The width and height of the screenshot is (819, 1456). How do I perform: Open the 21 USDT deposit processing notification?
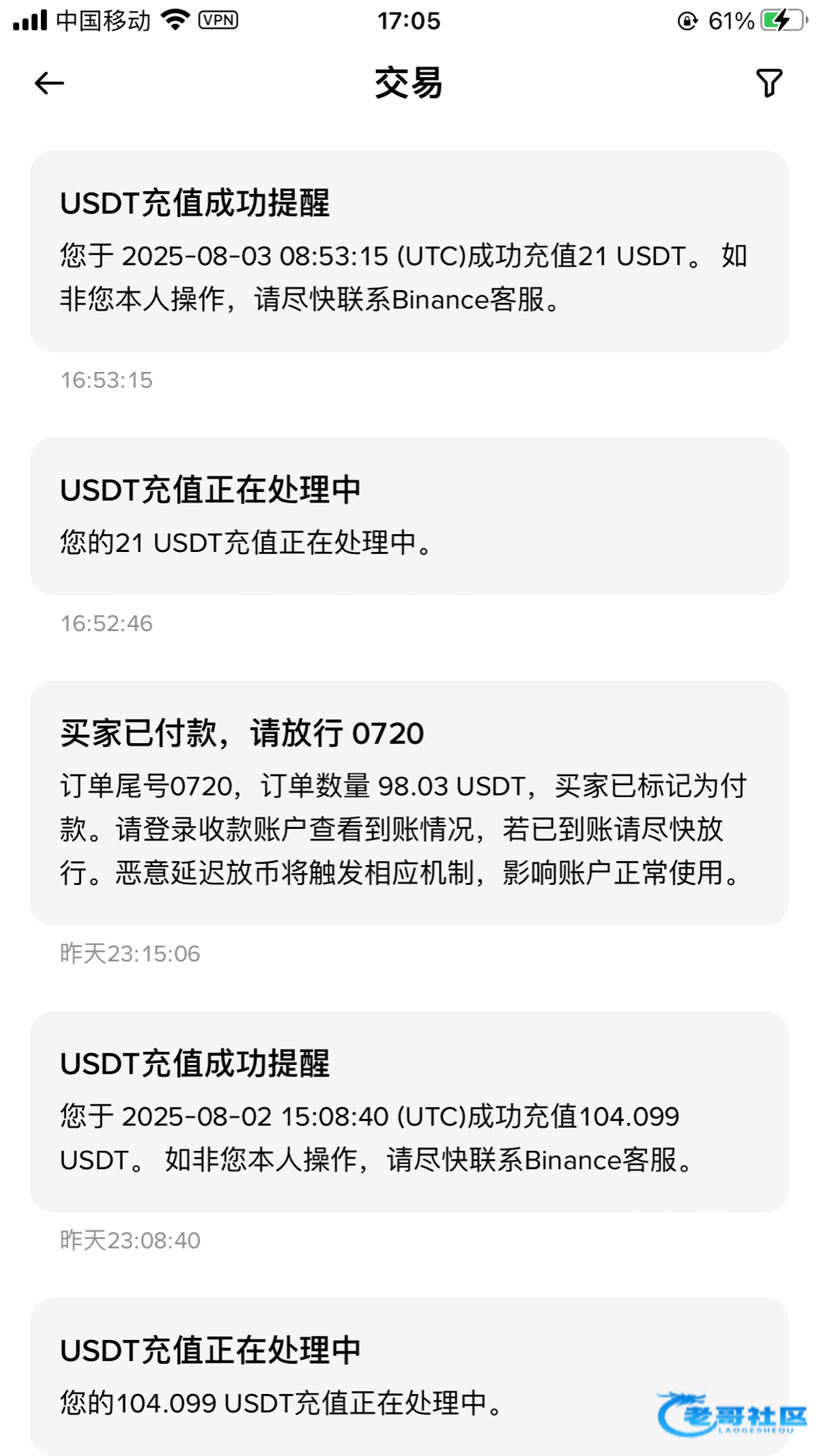(x=409, y=516)
